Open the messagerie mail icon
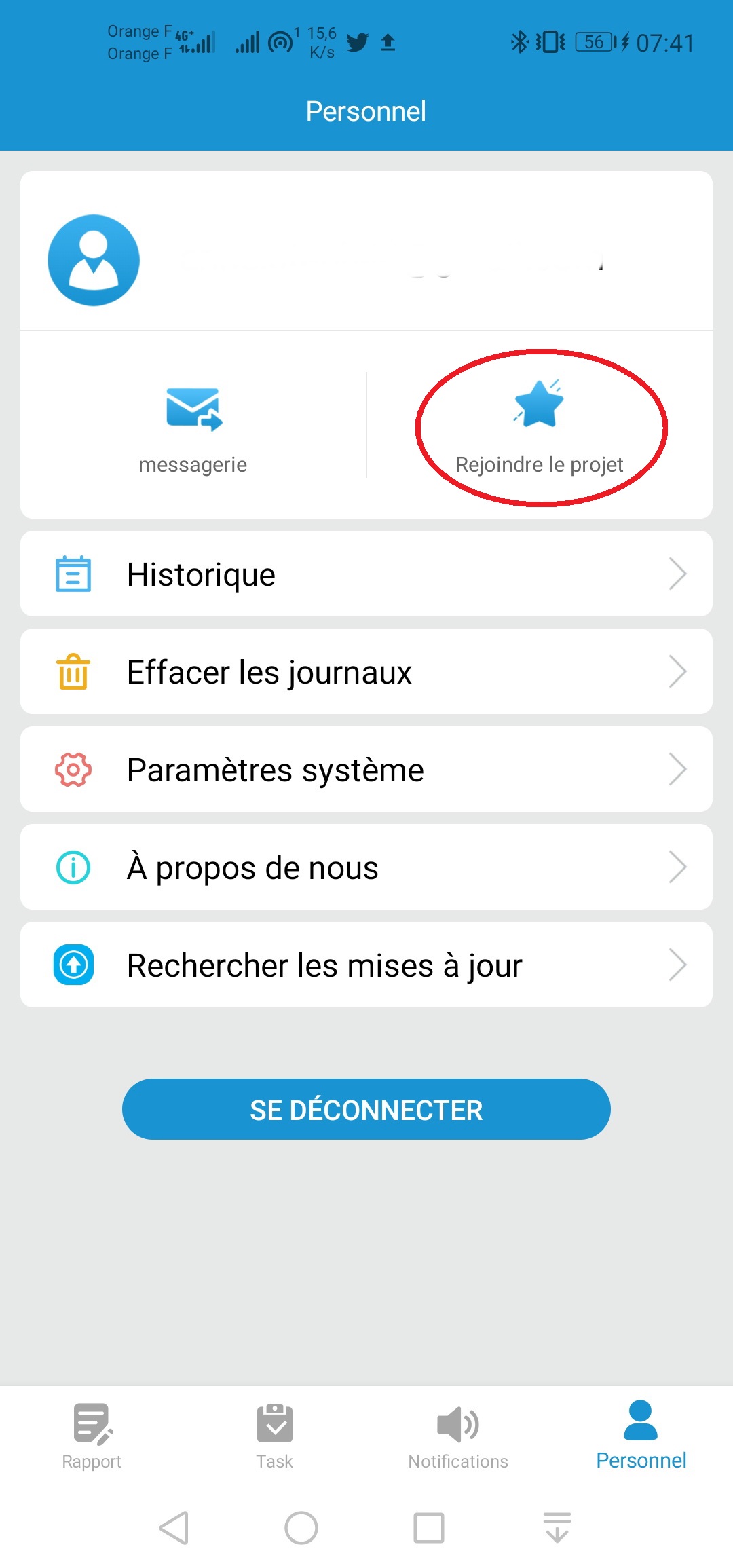 pos(193,409)
